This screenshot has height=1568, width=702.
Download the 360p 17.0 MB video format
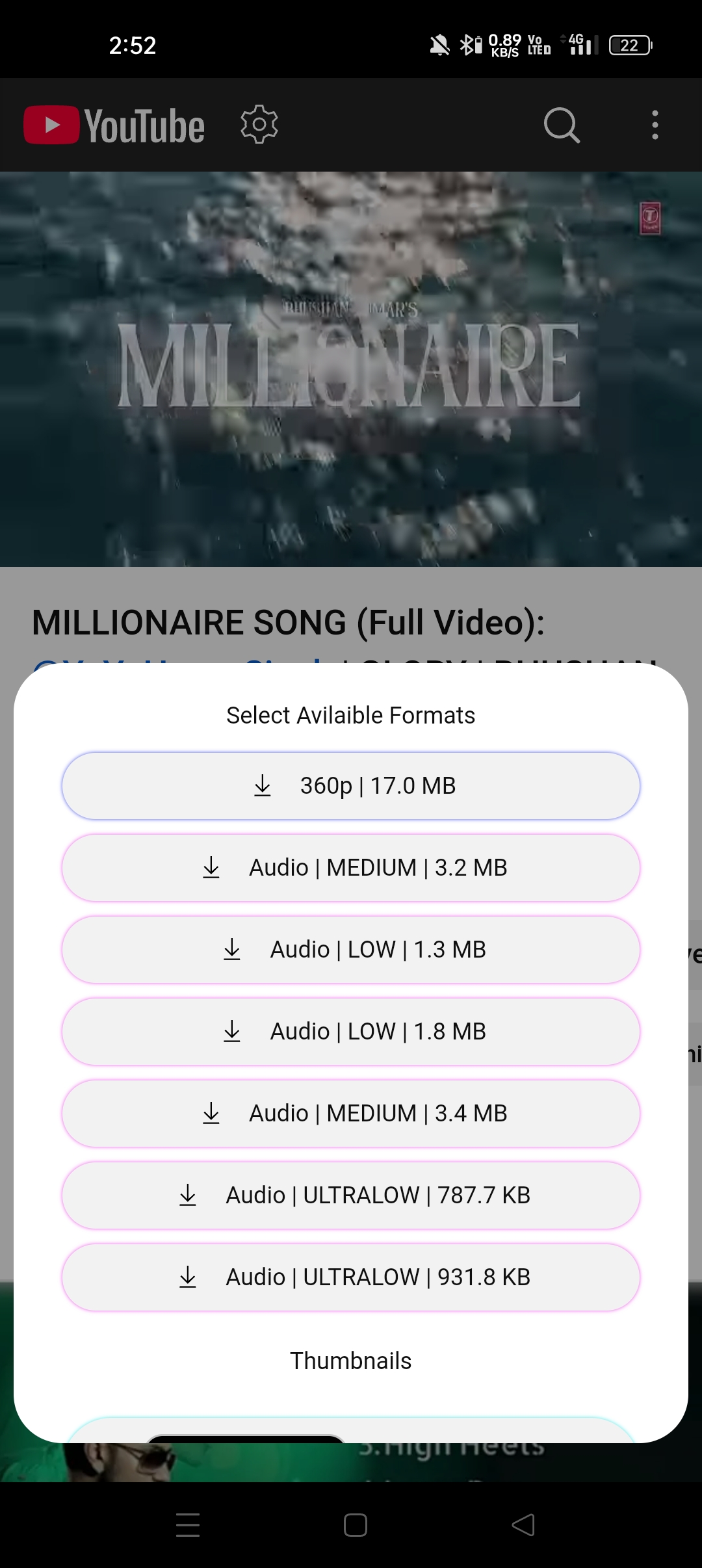(x=351, y=785)
